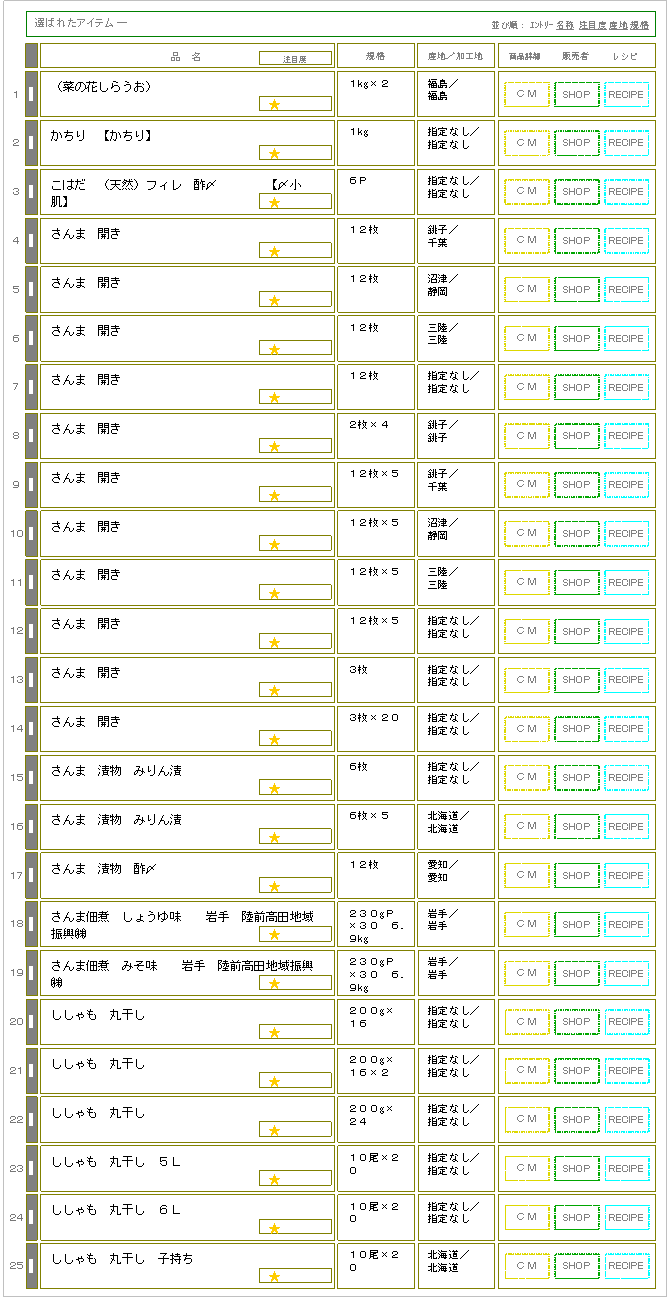668x1298 pixels.
Task: Open SHOP for row 21 ししゃも 丸干し
Action: [x=577, y=1071]
